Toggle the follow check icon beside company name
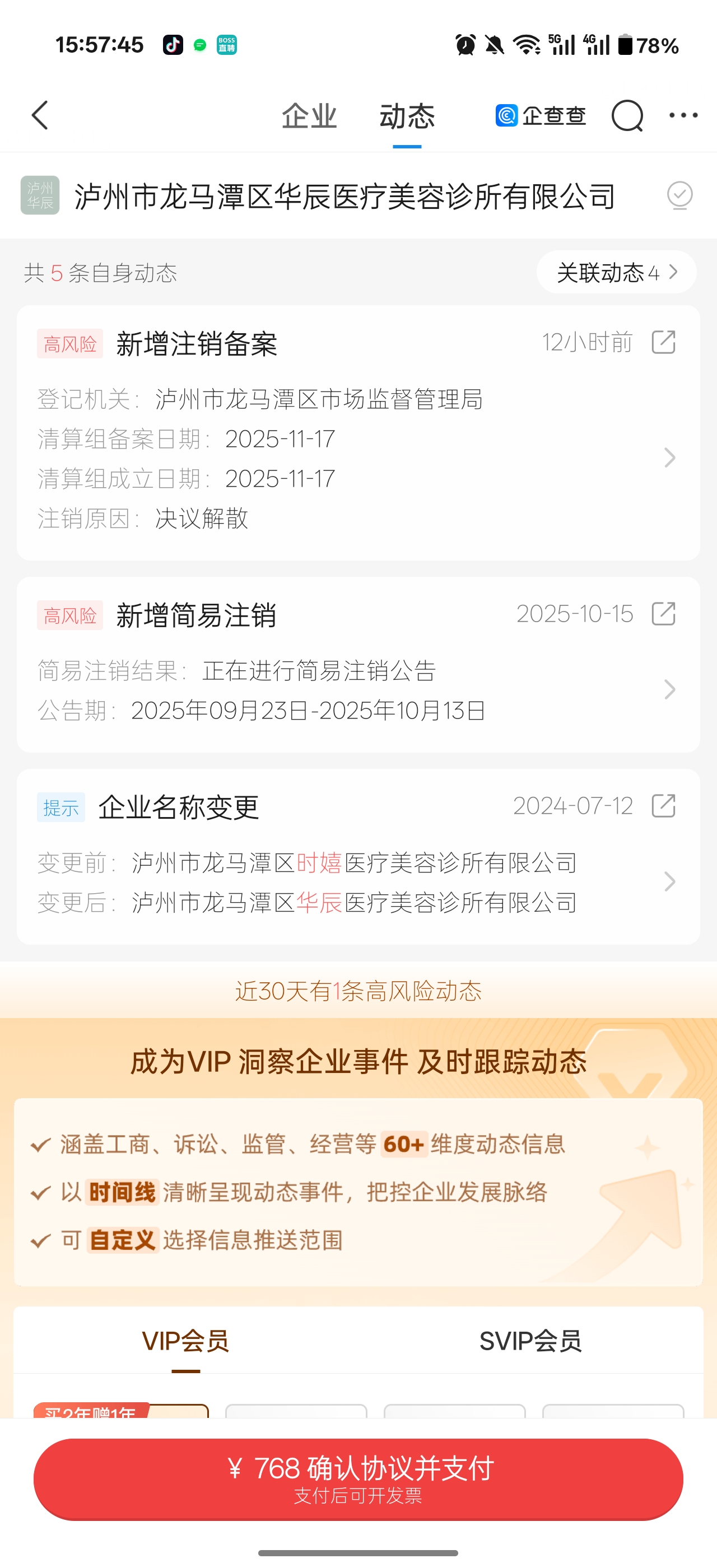Viewport: 717px width, 1568px height. [679, 195]
